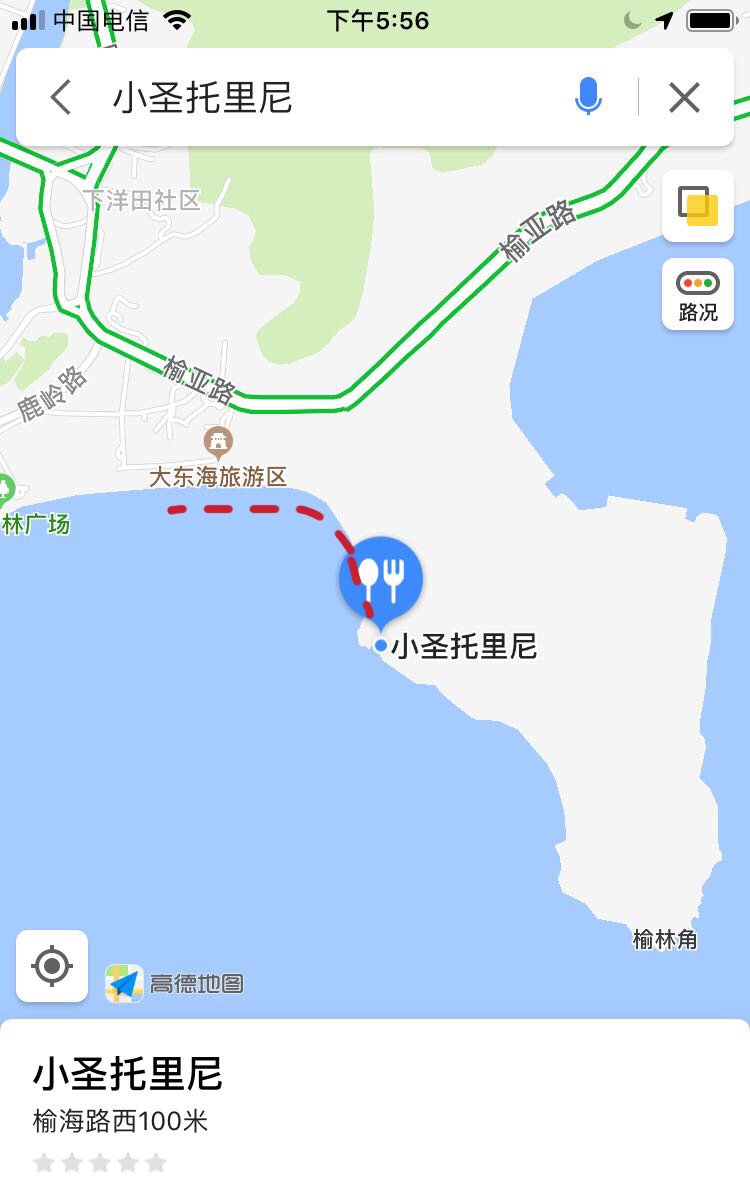
Task: Tap the 高德地图 app logo watermark
Action: pyautogui.click(x=124, y=982)
